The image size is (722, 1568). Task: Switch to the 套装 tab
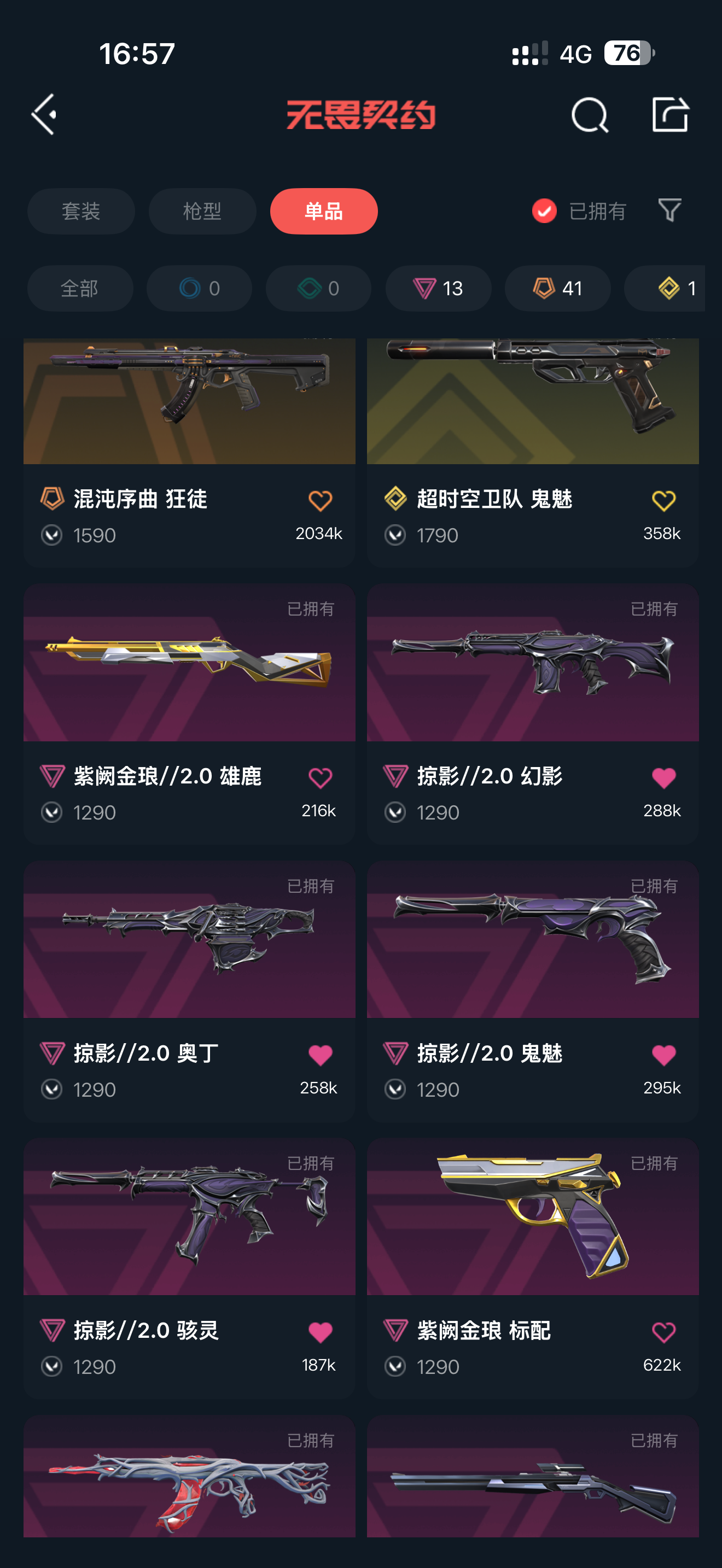point(81,211)
